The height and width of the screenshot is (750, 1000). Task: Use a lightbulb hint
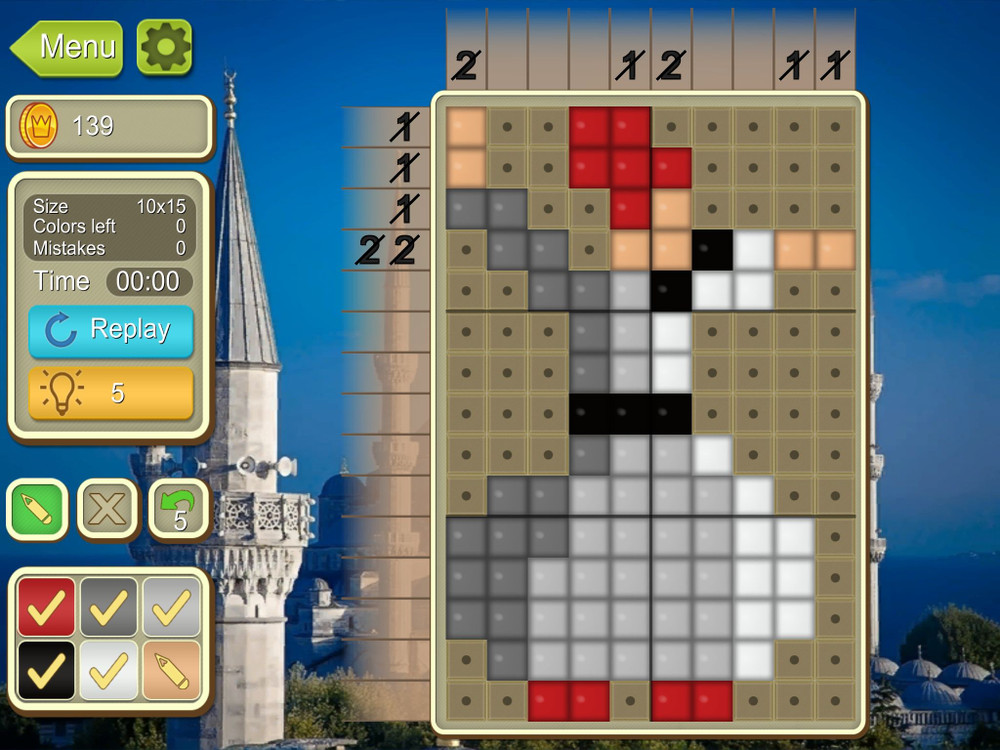click(111, 393)
